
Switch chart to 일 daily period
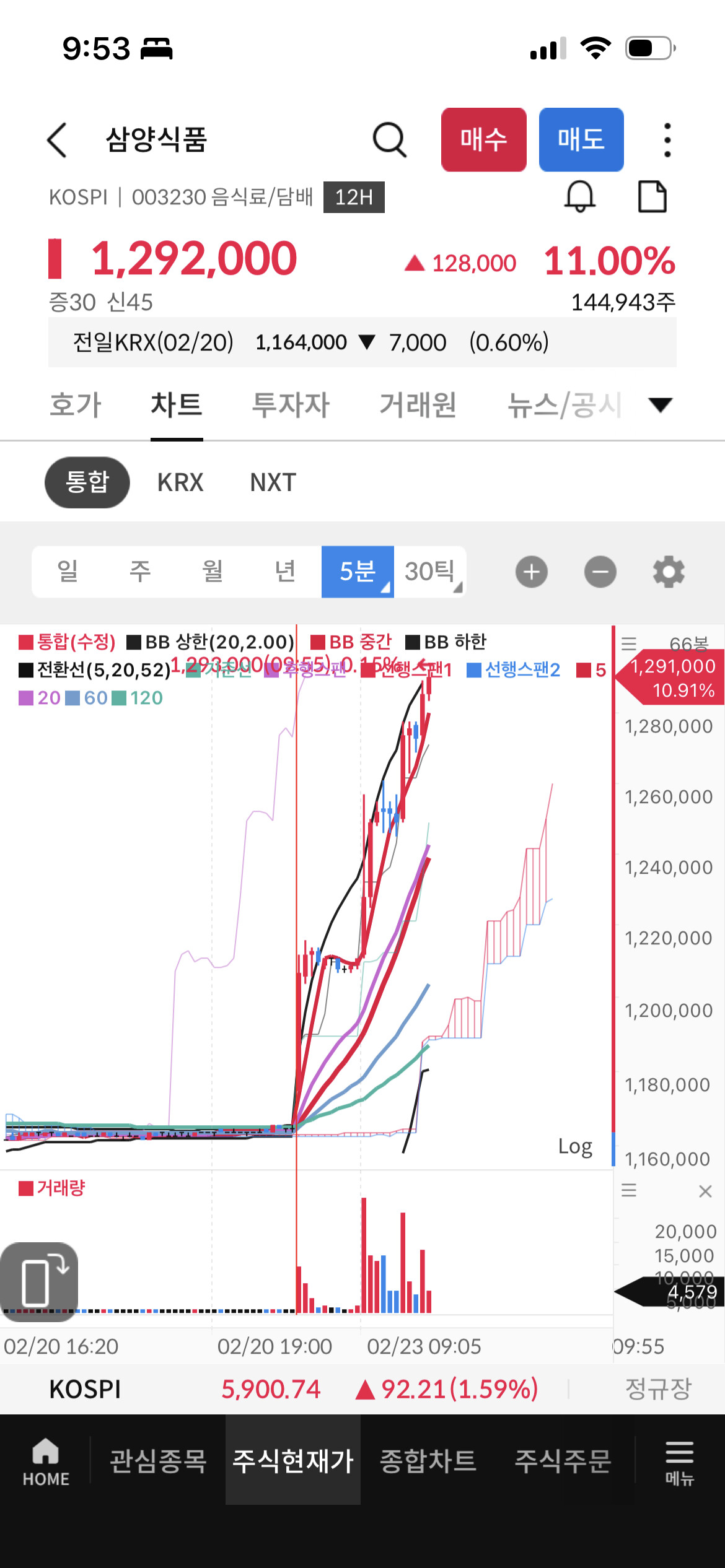[68, 572]
